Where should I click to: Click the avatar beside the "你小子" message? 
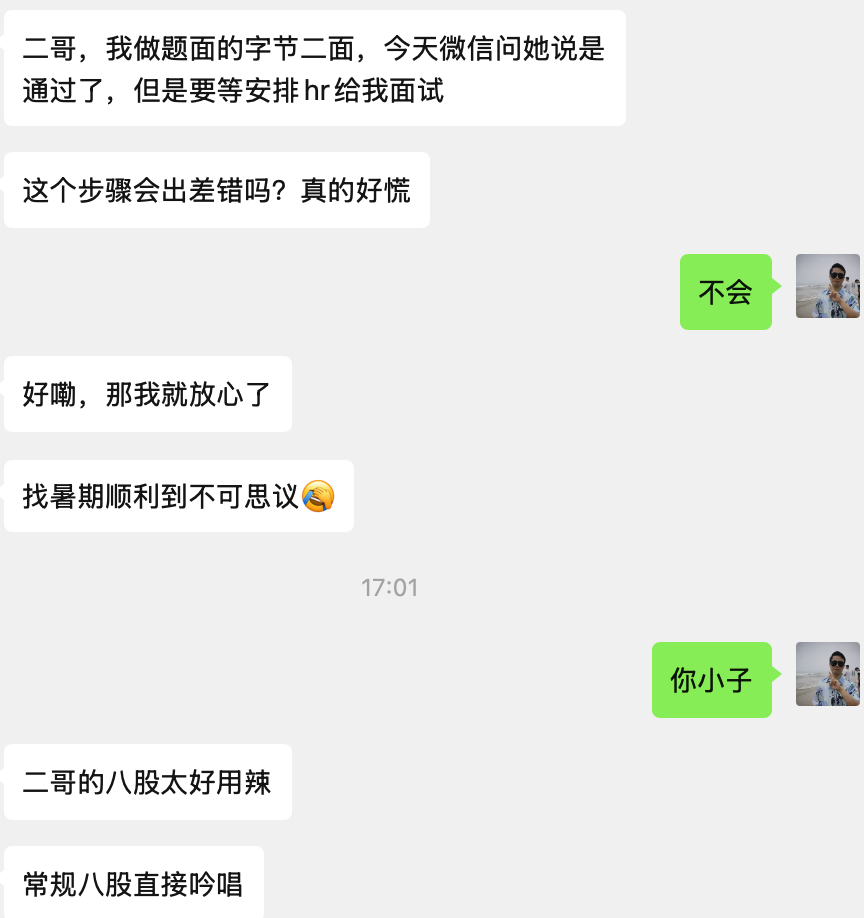pos(826,674)
